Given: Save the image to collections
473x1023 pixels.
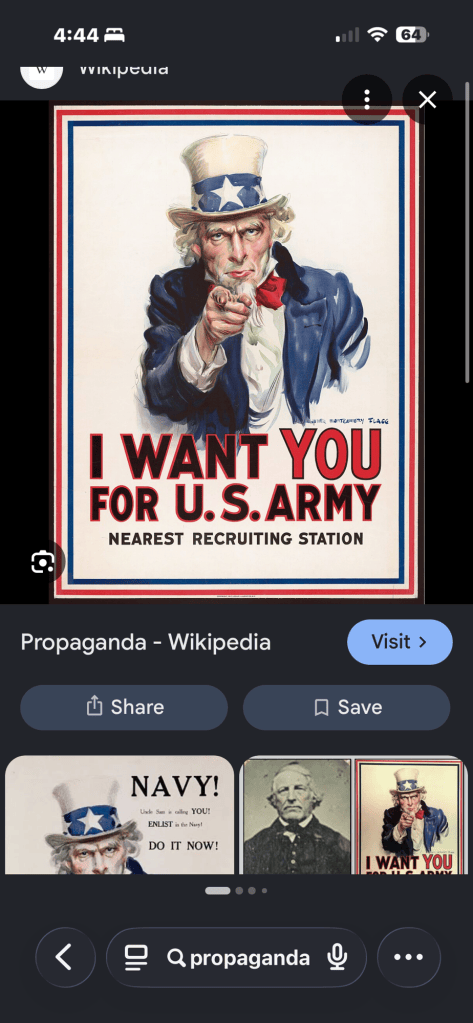Looking at the screenshot, I should [x=346, y=707].
